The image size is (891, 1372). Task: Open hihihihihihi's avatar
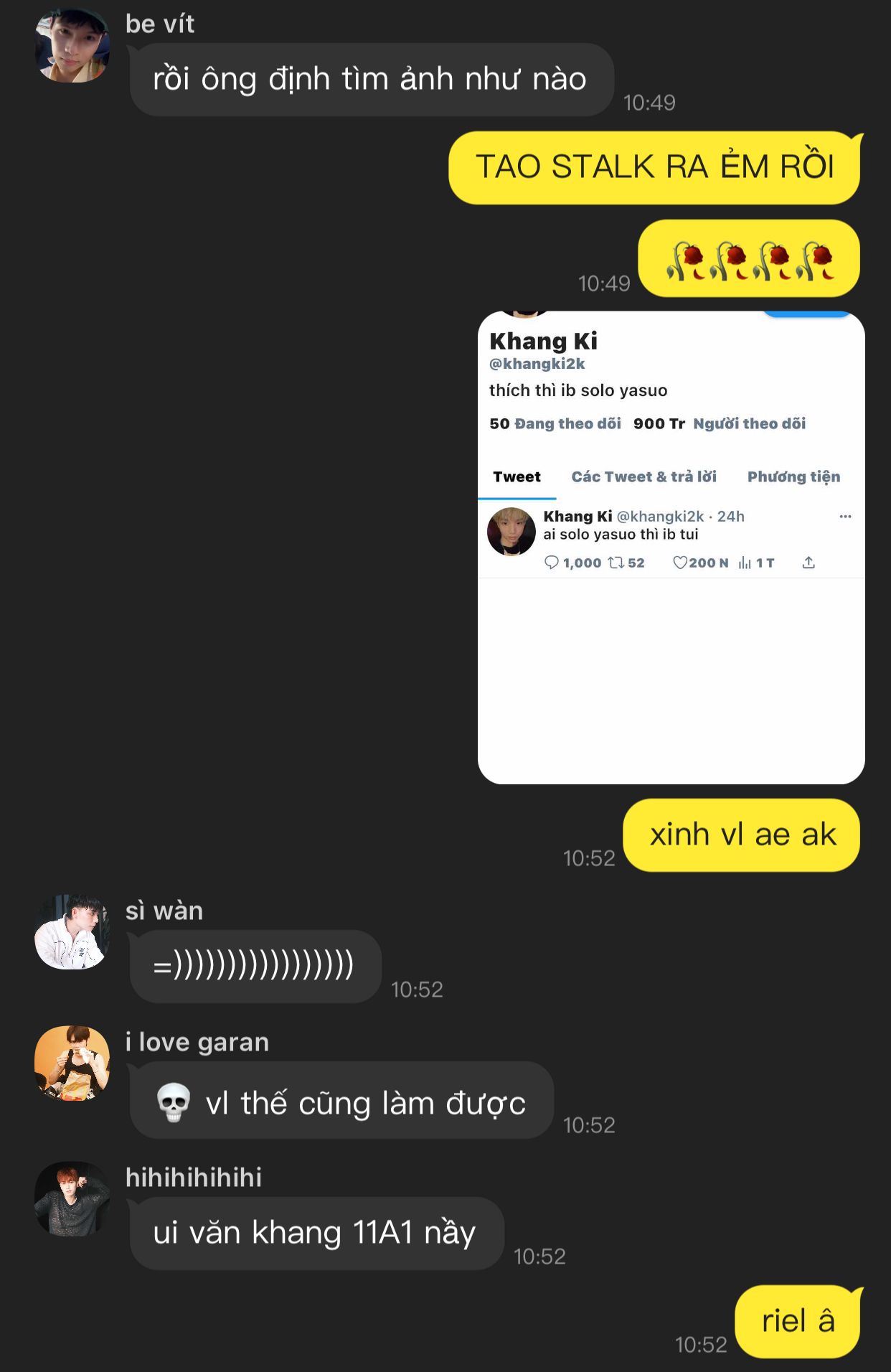72,1198
